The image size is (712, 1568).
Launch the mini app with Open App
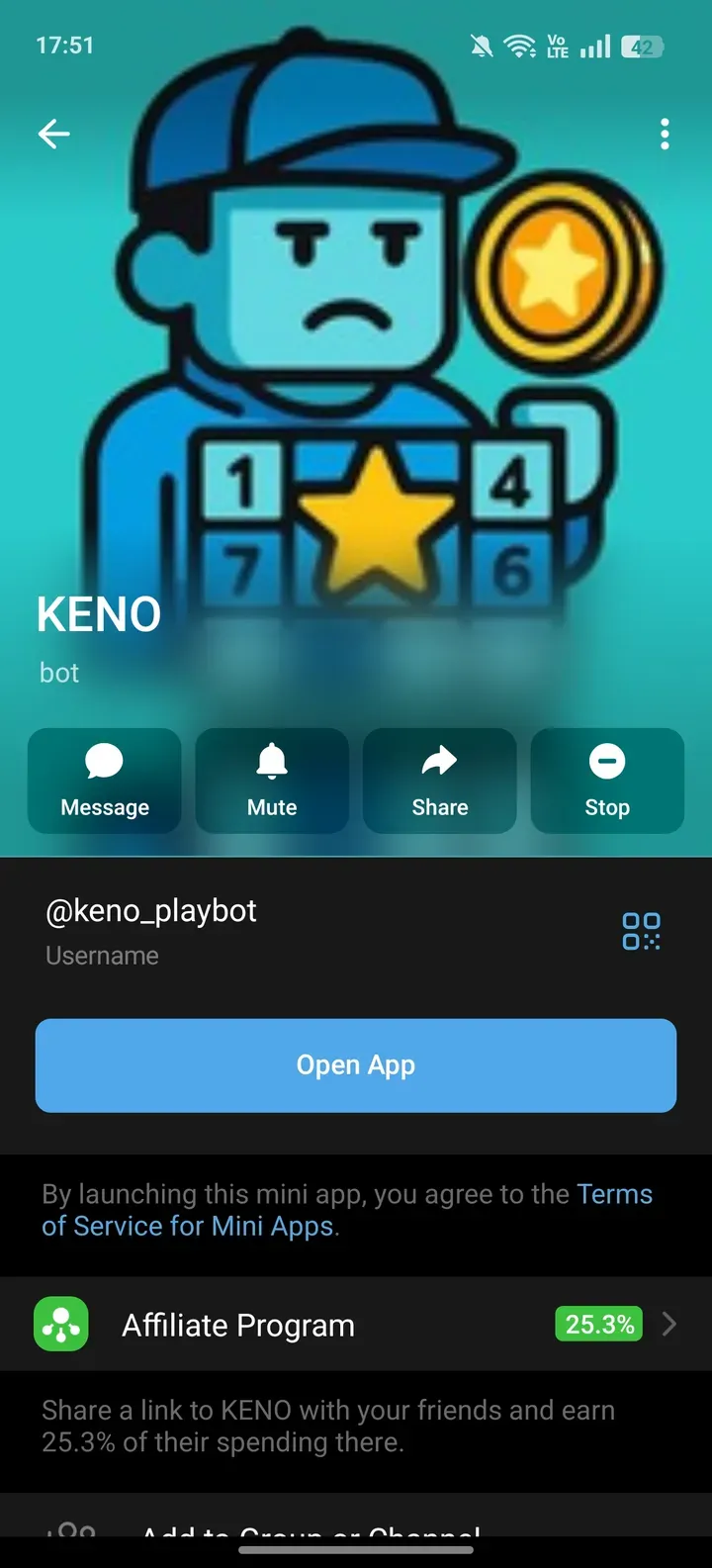(356, 1064)
